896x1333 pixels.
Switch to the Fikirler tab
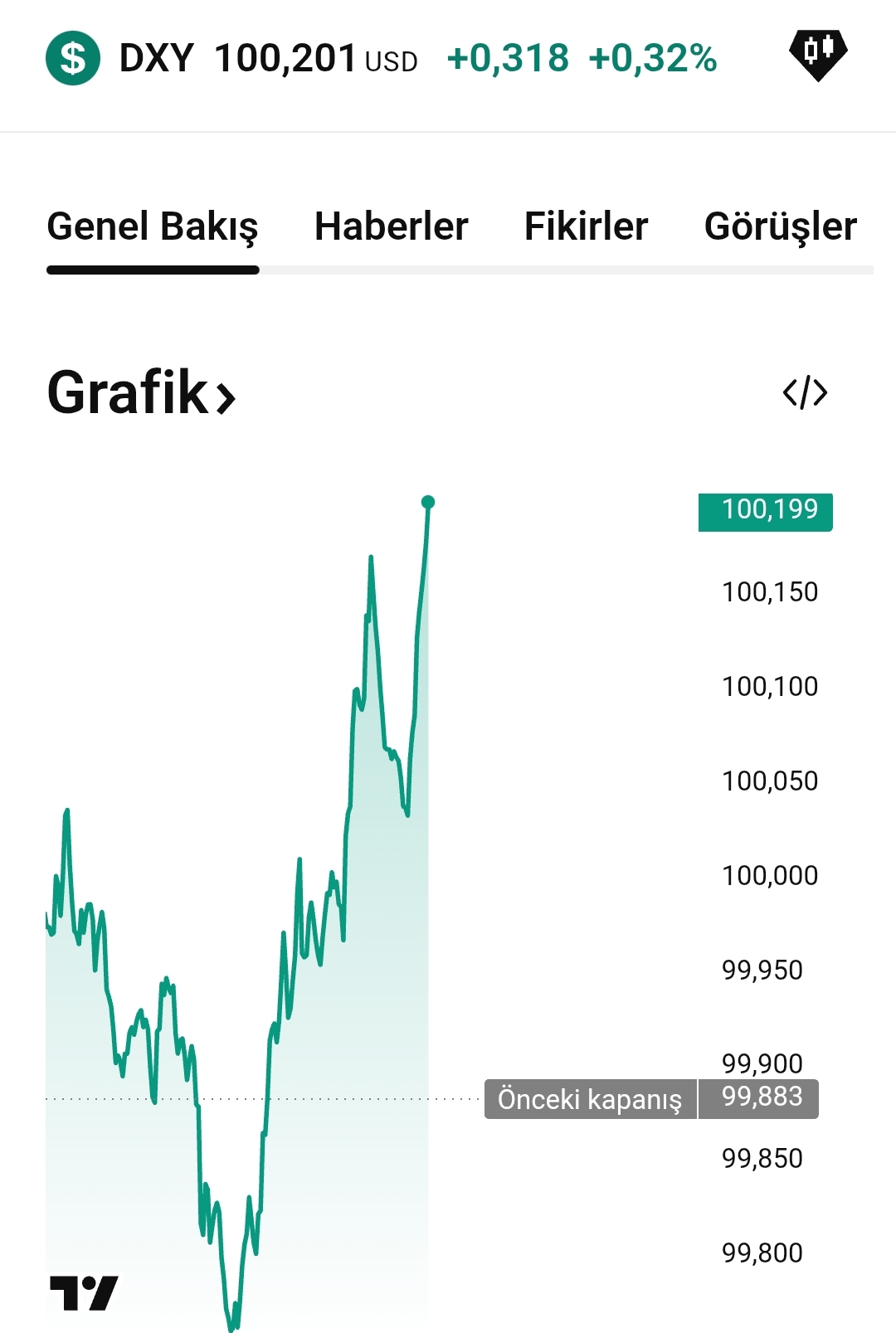pyautogui.click(x=586, y=226)
